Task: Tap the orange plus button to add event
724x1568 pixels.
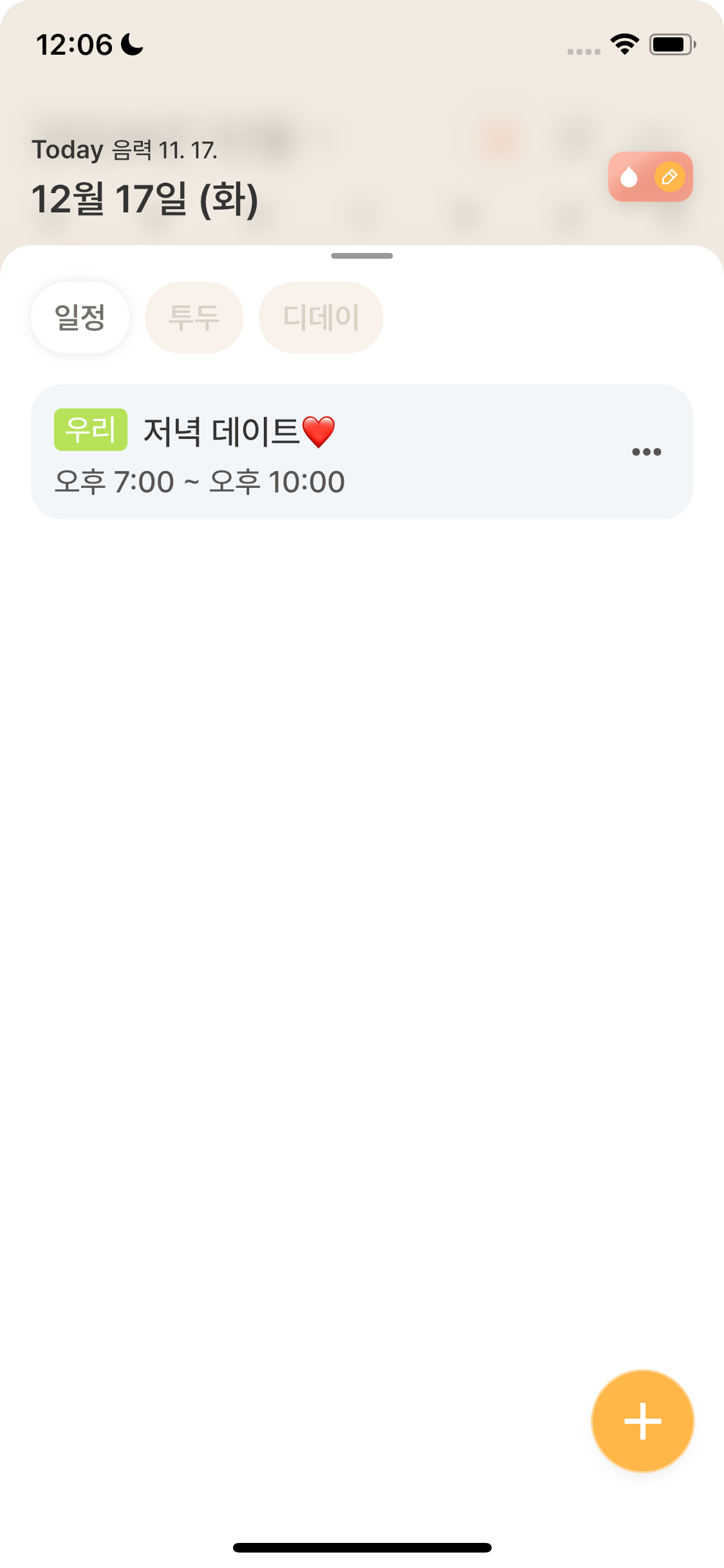Action: click(x=642, y=1421)
